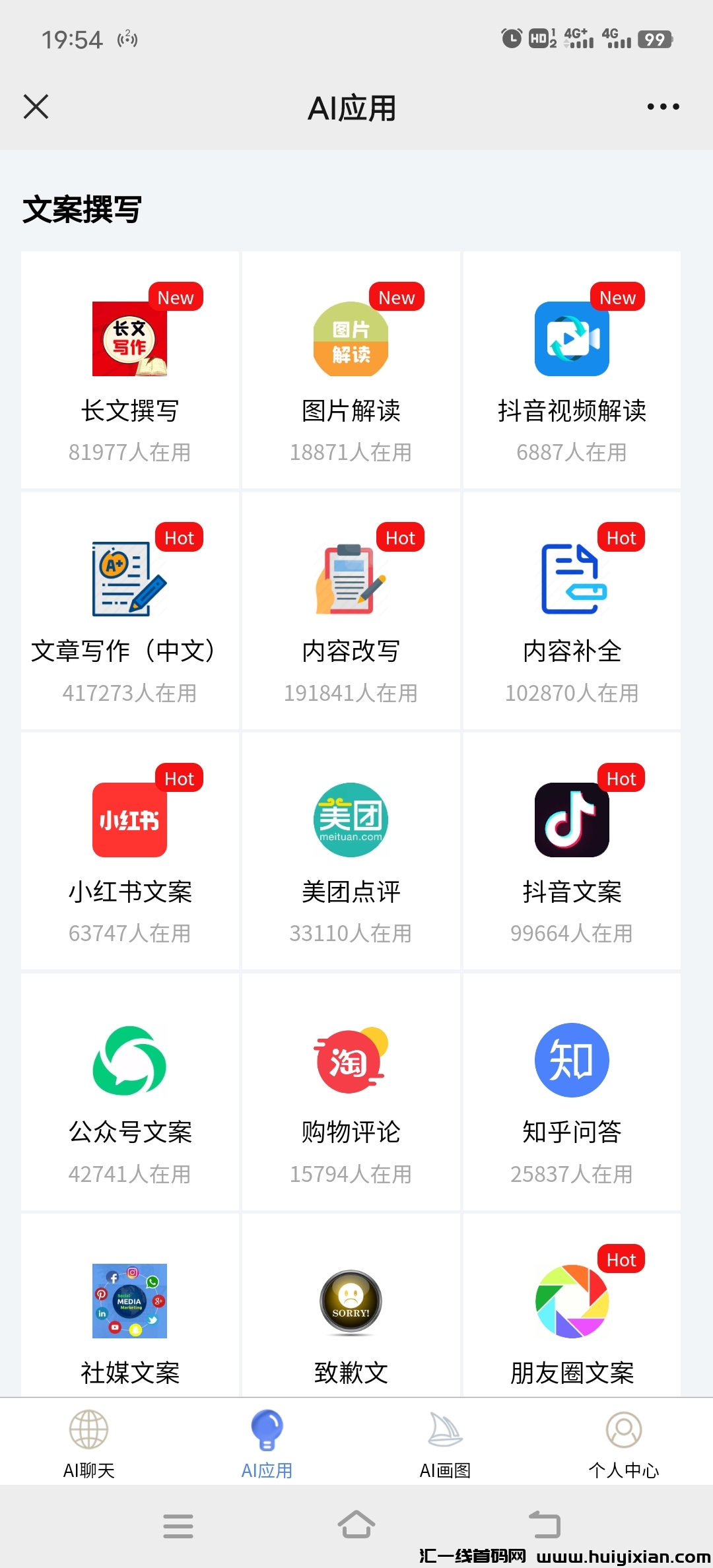Open 购物评论 writer
Viewport: 713px width, 1568px height.
(x=351, y=1092)
